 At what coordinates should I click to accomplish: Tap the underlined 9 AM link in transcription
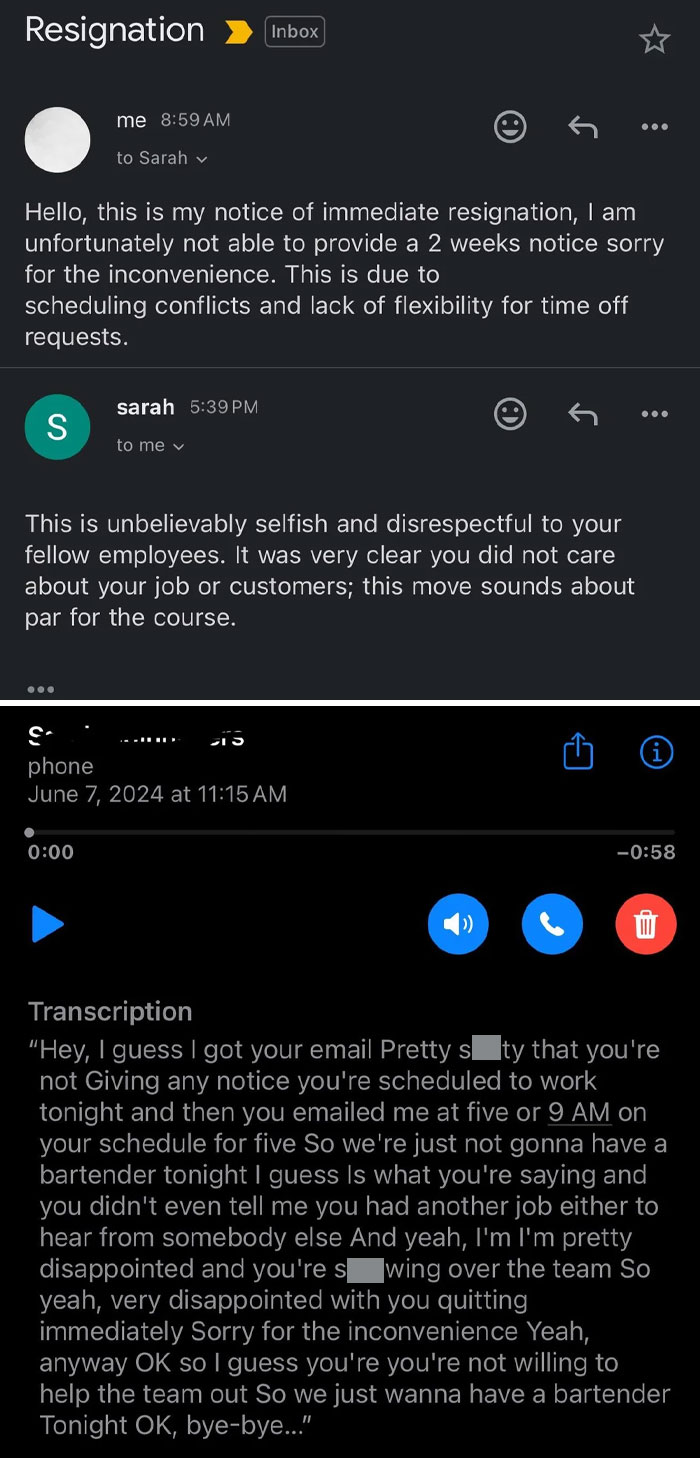[579, 1112]
